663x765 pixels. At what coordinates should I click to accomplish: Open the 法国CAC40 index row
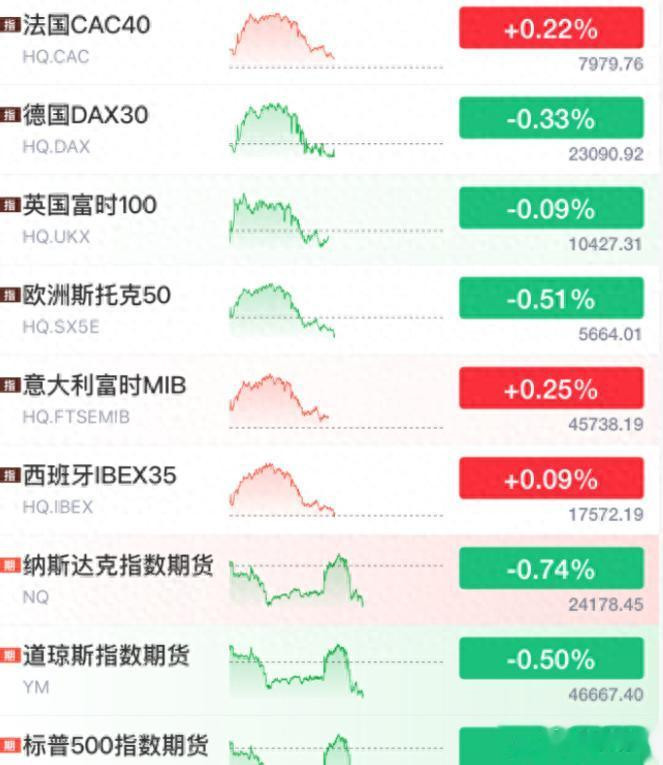[x=86, y=25]
